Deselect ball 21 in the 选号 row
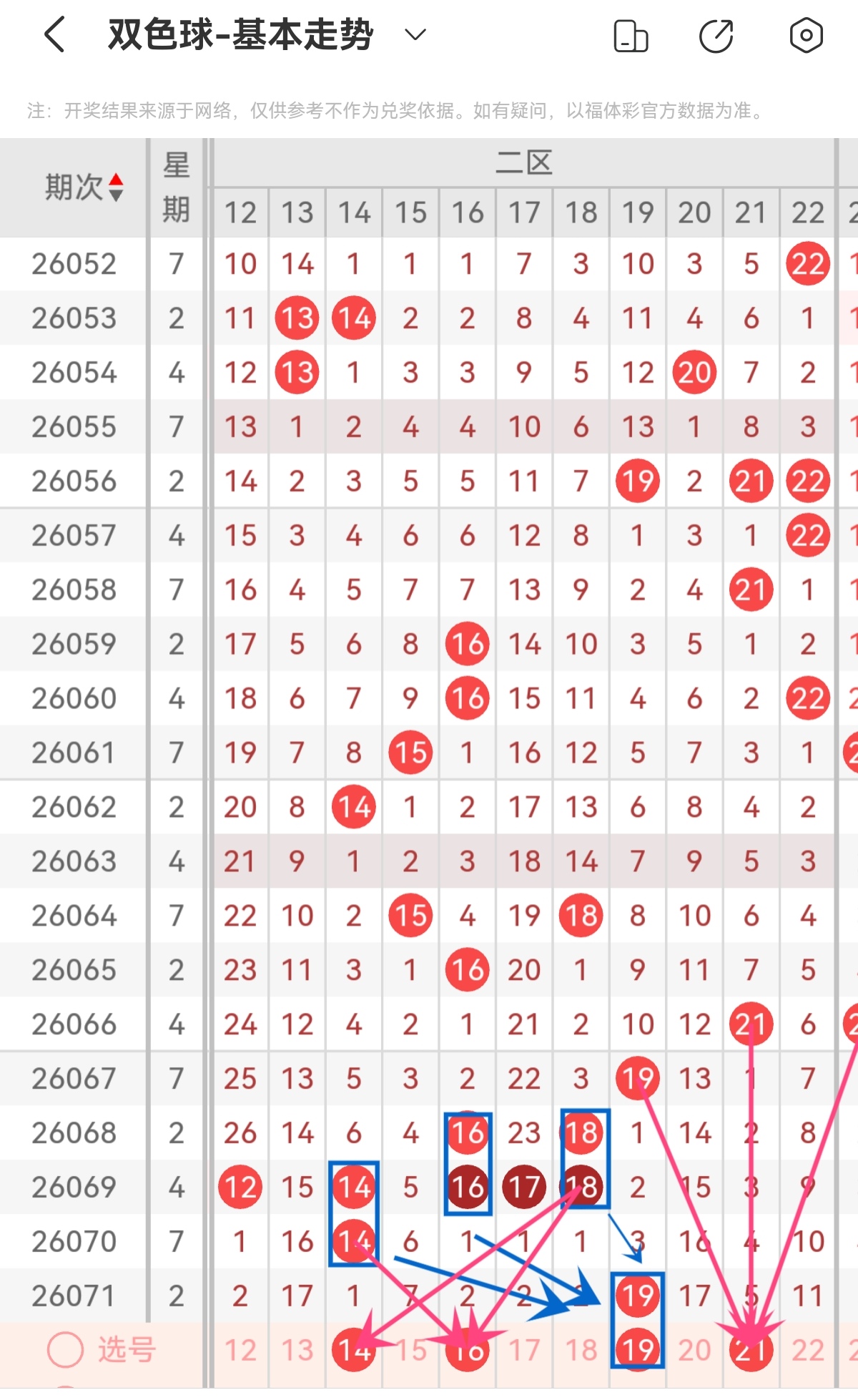The image size is (858, 1400). click(x=751, y=1351)
